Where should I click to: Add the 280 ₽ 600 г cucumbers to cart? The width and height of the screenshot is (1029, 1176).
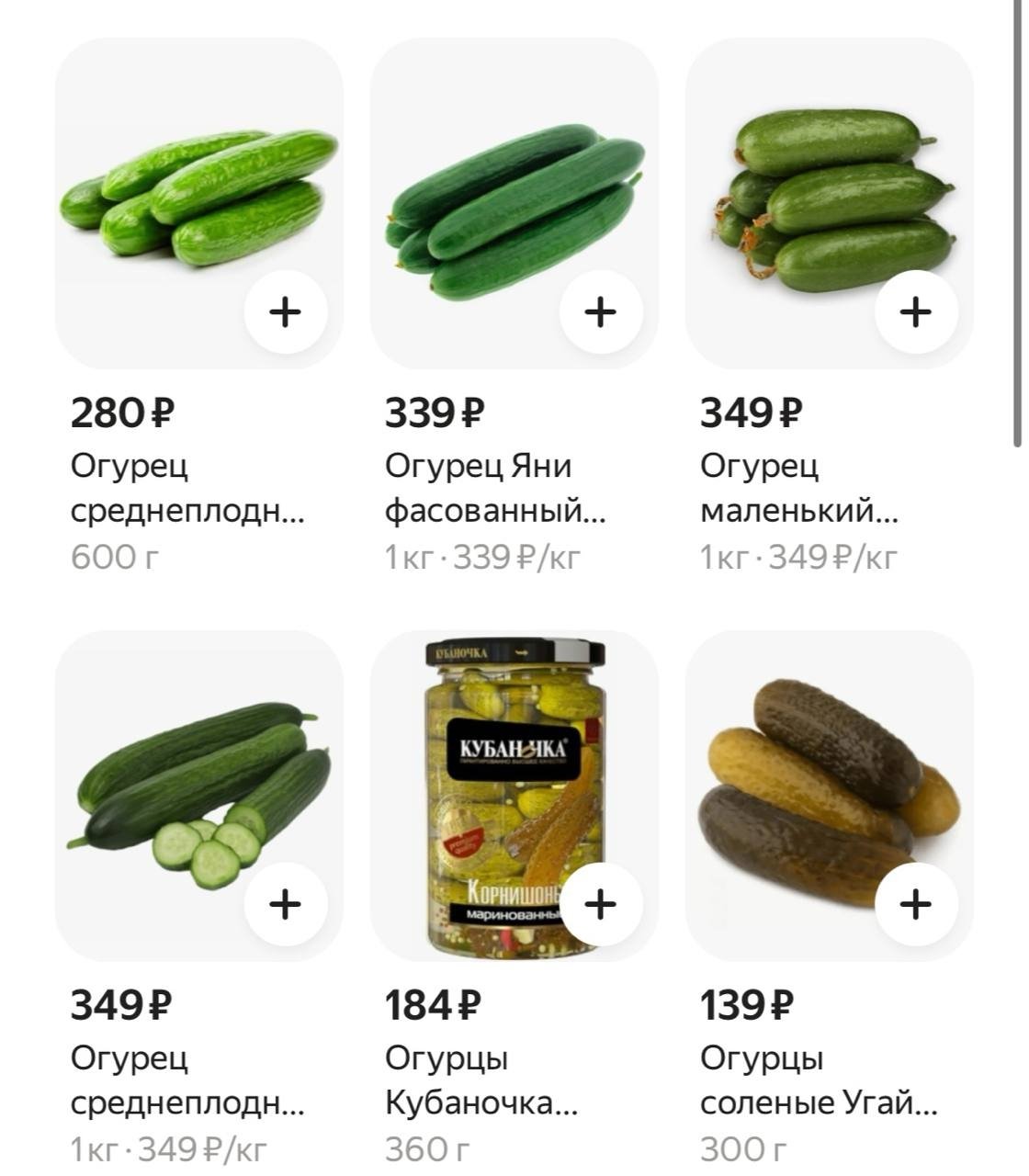[x=285, y=312]
